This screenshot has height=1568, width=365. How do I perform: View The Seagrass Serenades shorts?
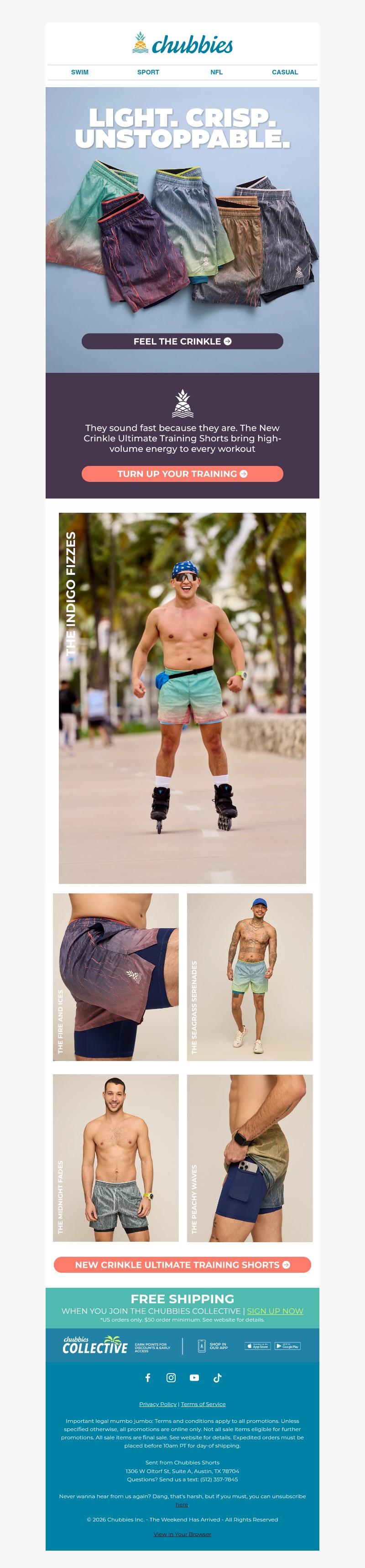tap(250, 977)
